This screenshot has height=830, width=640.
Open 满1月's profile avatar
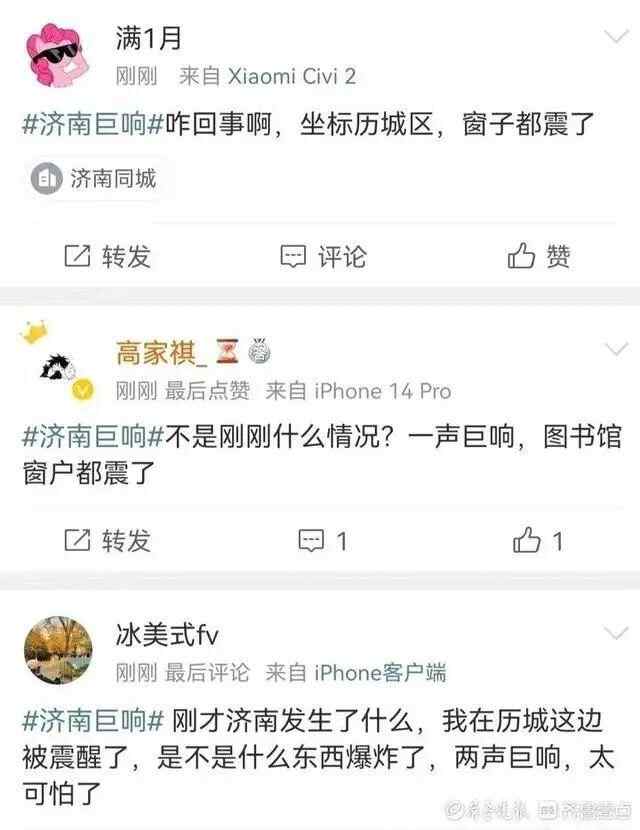pos(58,57)
